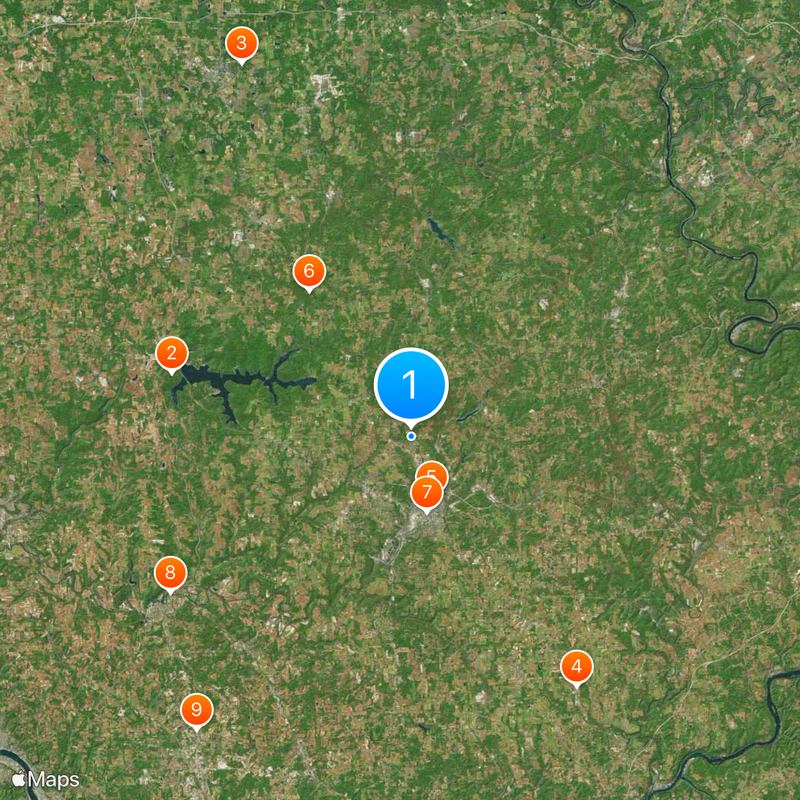Open the orange pin numbered 8
Image resolution: width=800 pixels, height=800 pixels.
tap(170, 573)
